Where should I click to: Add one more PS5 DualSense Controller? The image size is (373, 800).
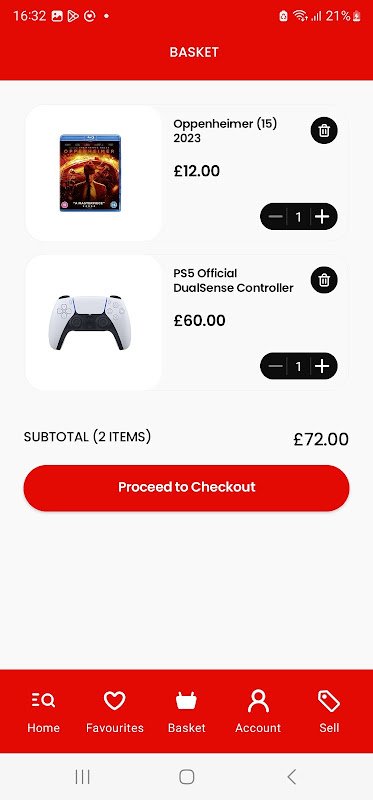pos(322,366)
